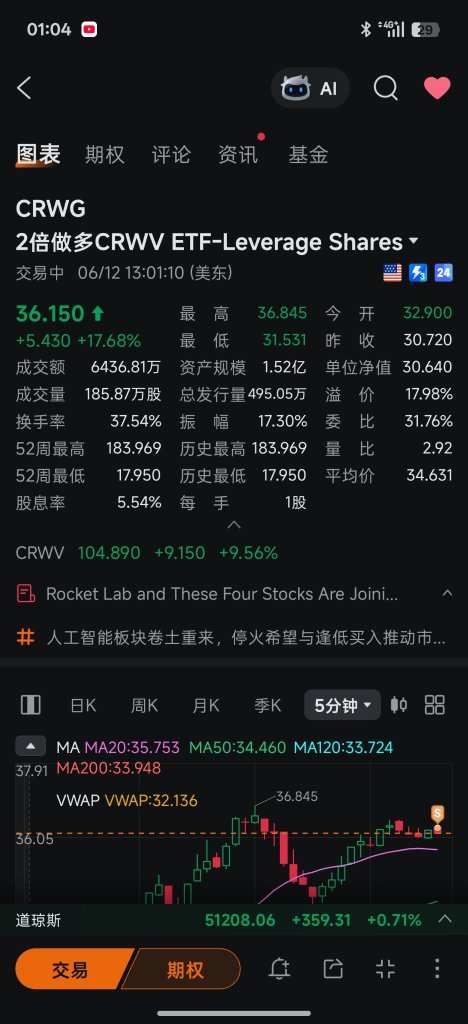Open the 5分钟 interval dropdown
Screen dimensions: 468x1024
[x=343, y=705]
